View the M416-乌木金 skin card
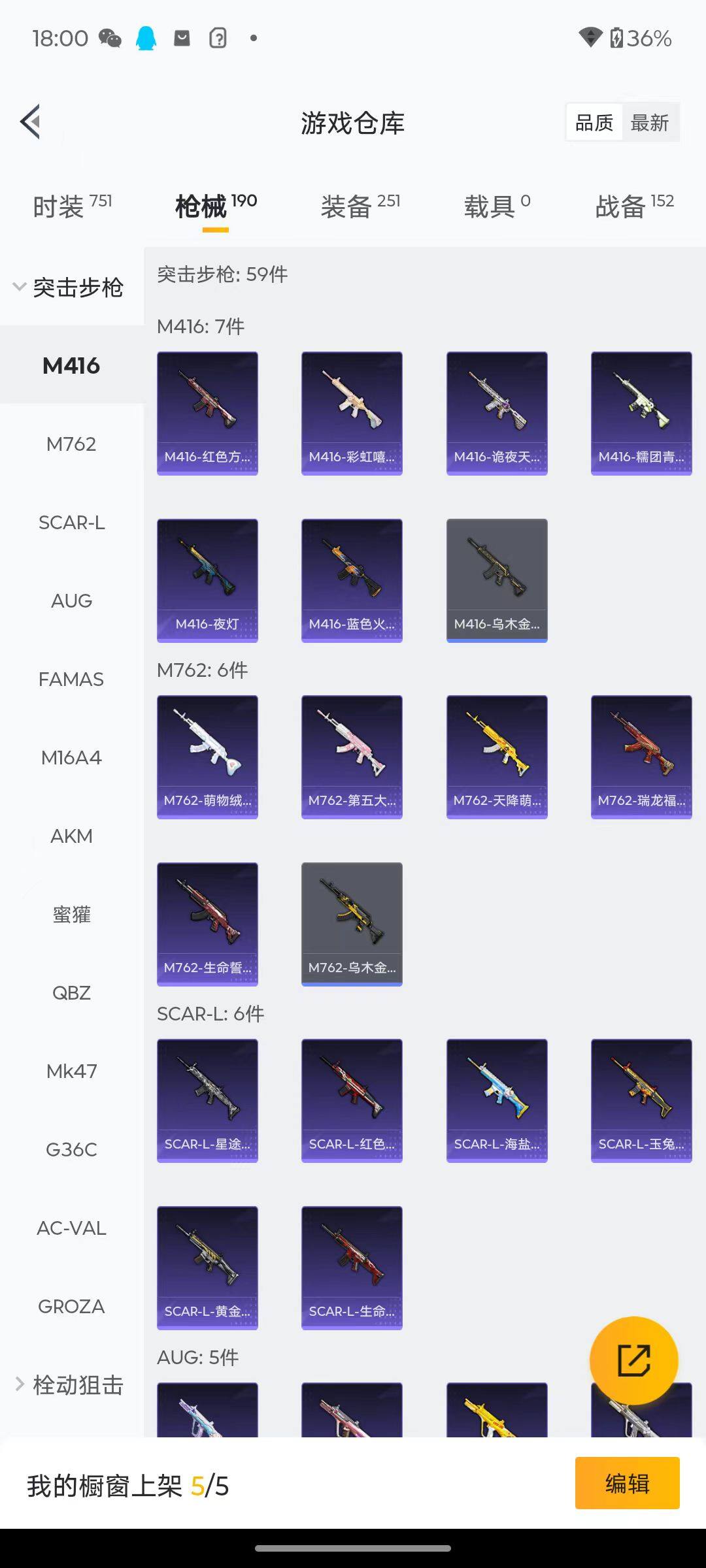The image size is (706, 1568). 497,580
